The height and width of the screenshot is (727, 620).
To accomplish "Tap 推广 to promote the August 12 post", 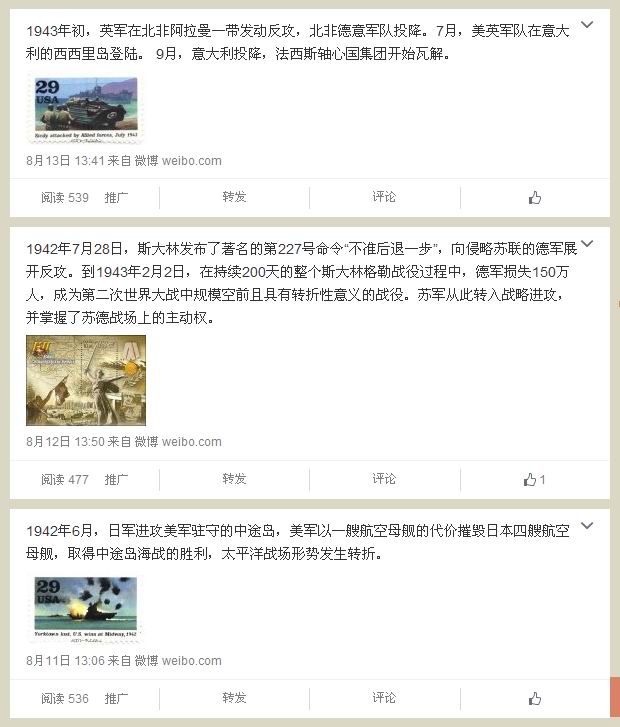I will (x=117, y=480).
